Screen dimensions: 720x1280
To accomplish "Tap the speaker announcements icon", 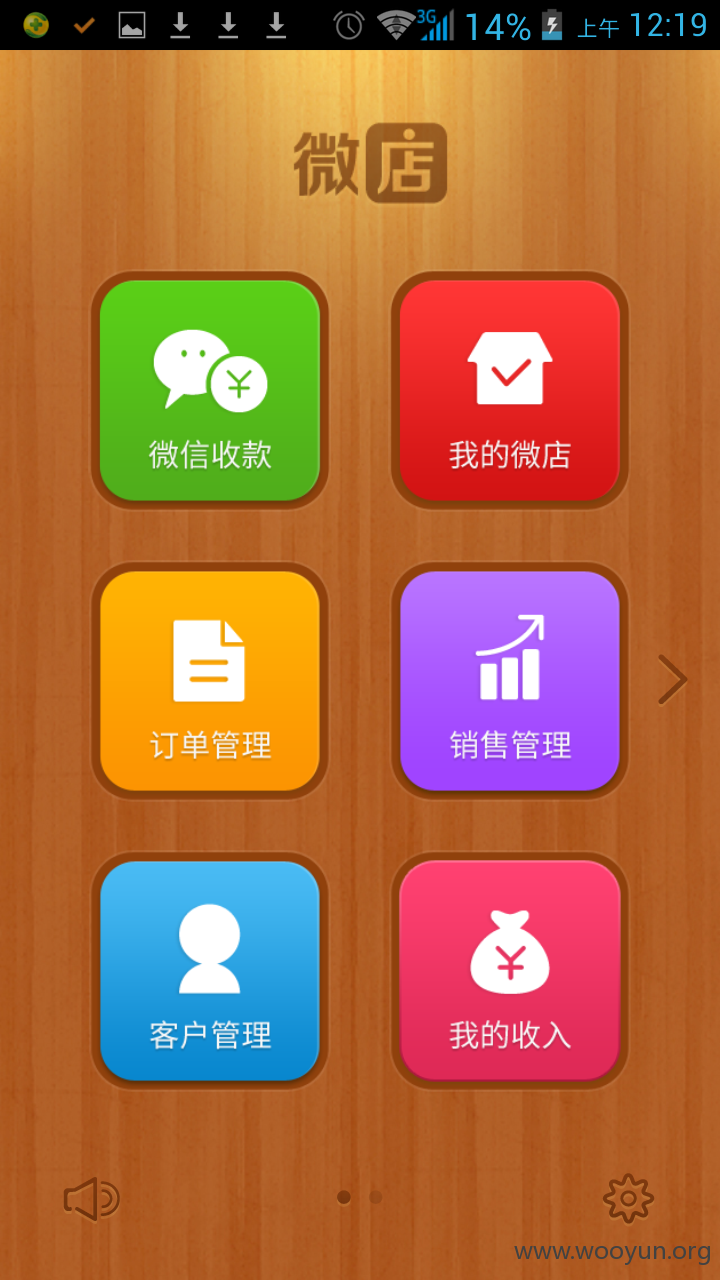I will coord(92,1198).
